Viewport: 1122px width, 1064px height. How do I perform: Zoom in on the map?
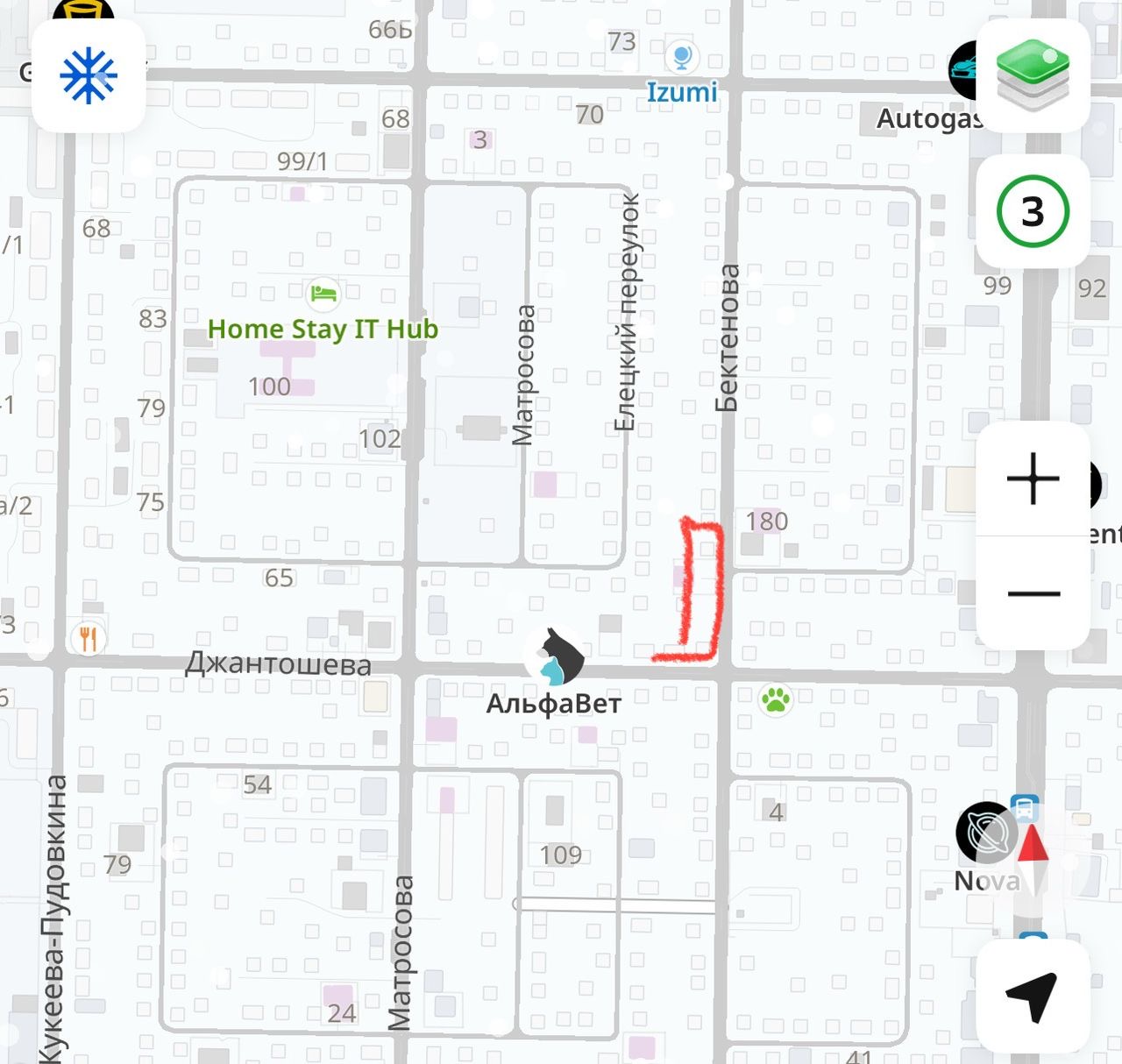pyautogui.click(x=1033, y=479)
